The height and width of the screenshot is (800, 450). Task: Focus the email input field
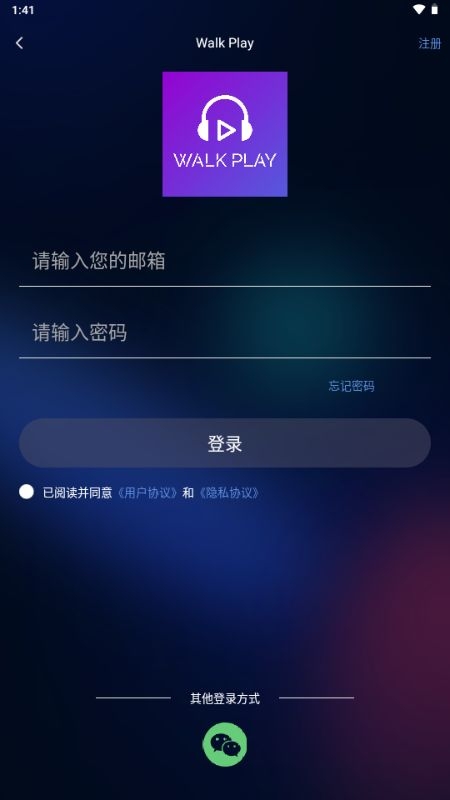pos(225,261)
